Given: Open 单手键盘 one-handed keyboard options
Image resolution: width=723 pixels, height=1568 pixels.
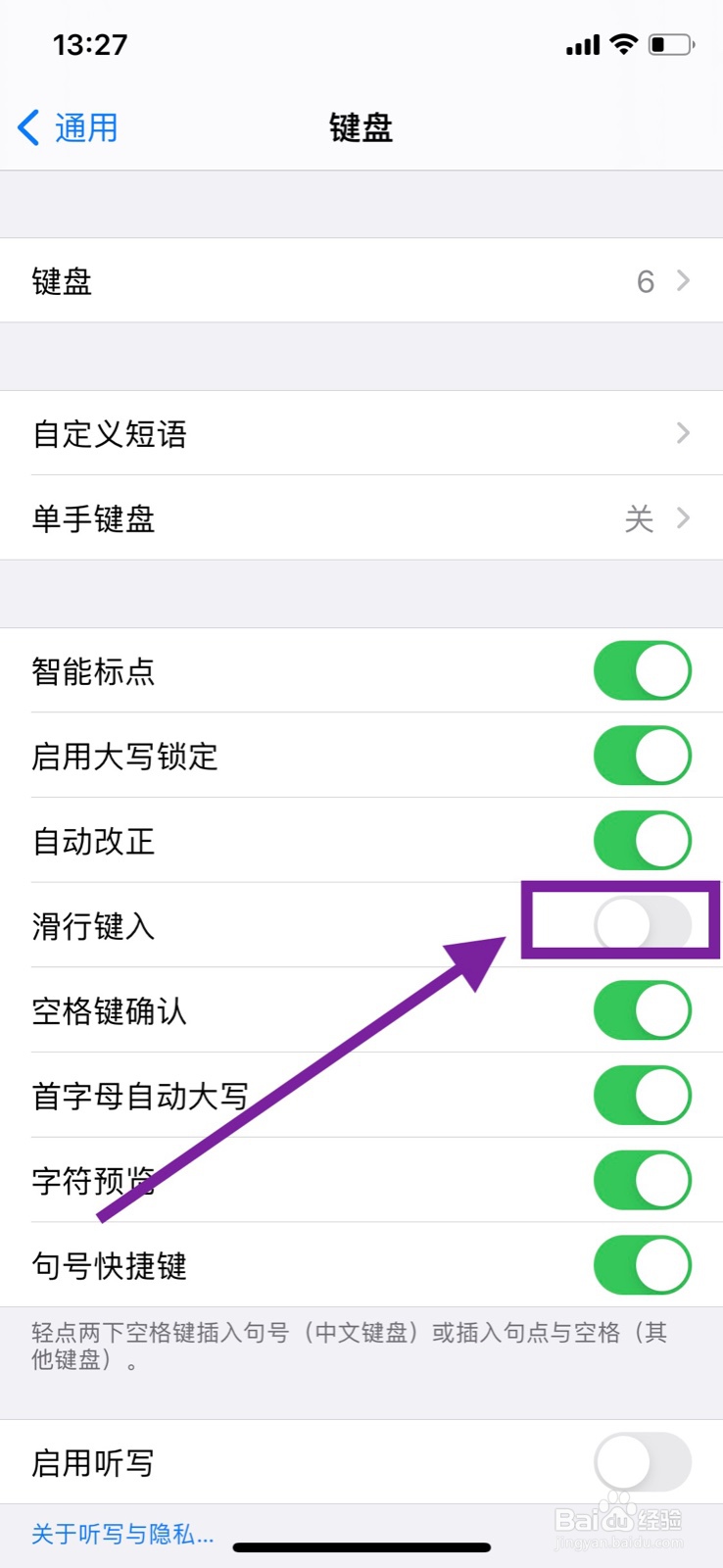Looking at the screenshot, I should (361, 518).
